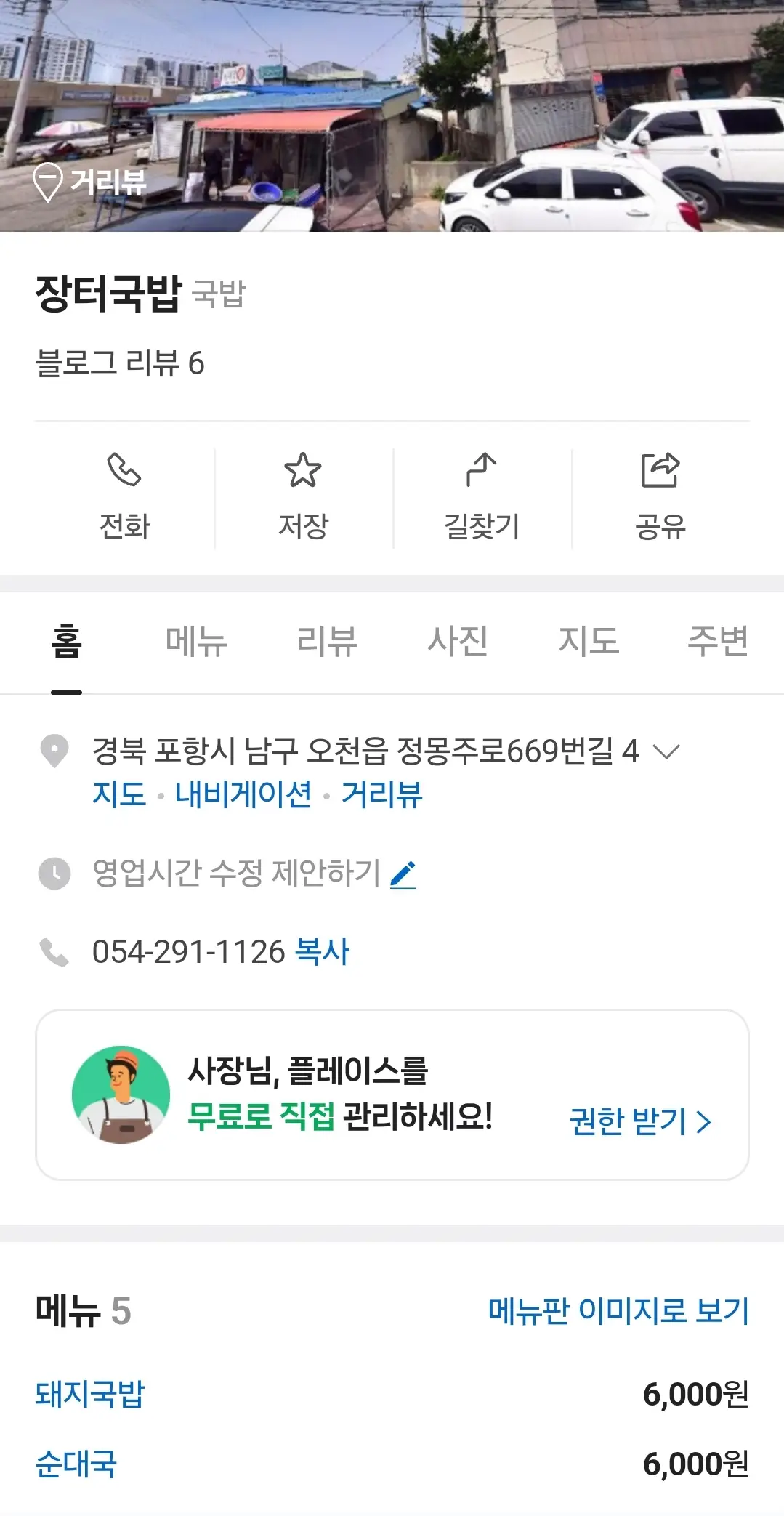Save this place with 저장
The image size is (784, 1516).
[x=303, y=498]
